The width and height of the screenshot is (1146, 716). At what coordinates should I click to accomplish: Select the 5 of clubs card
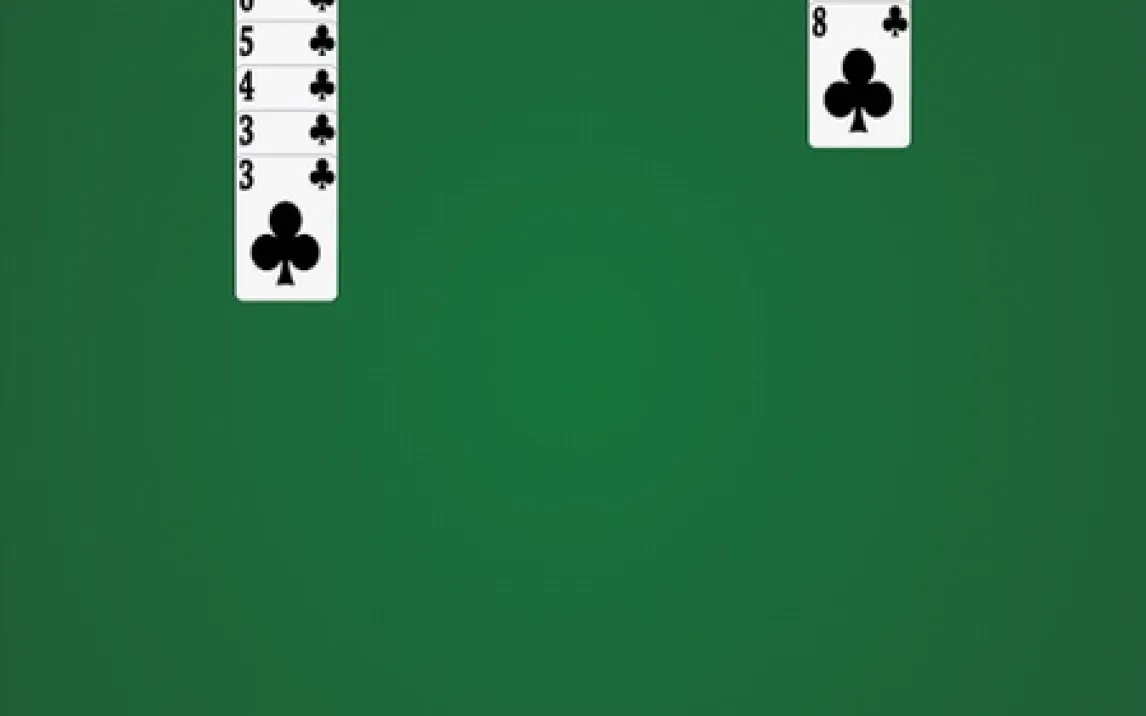point(286,43)
